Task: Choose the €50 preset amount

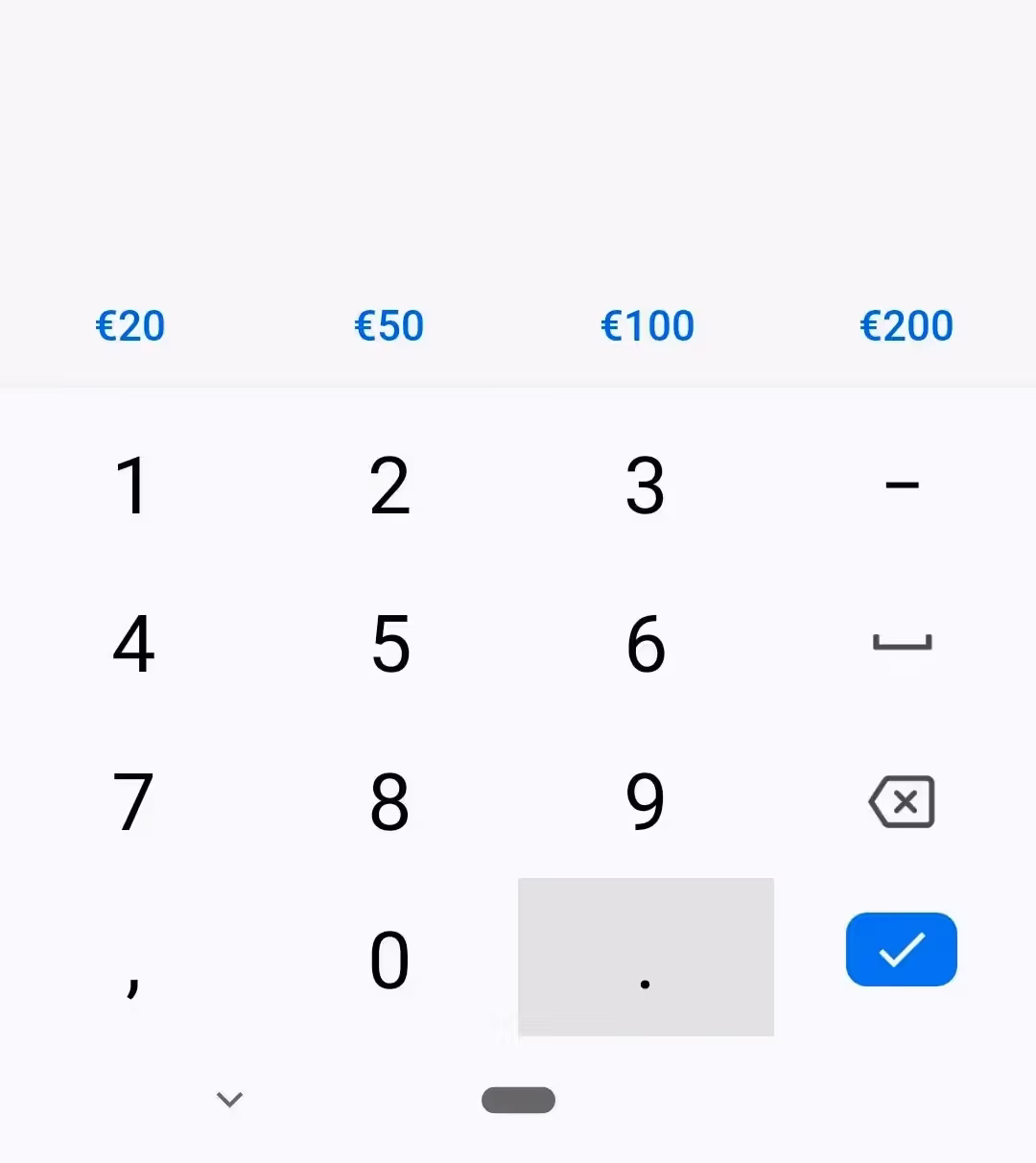Action: pyautogui.click(x=389, y=326)
